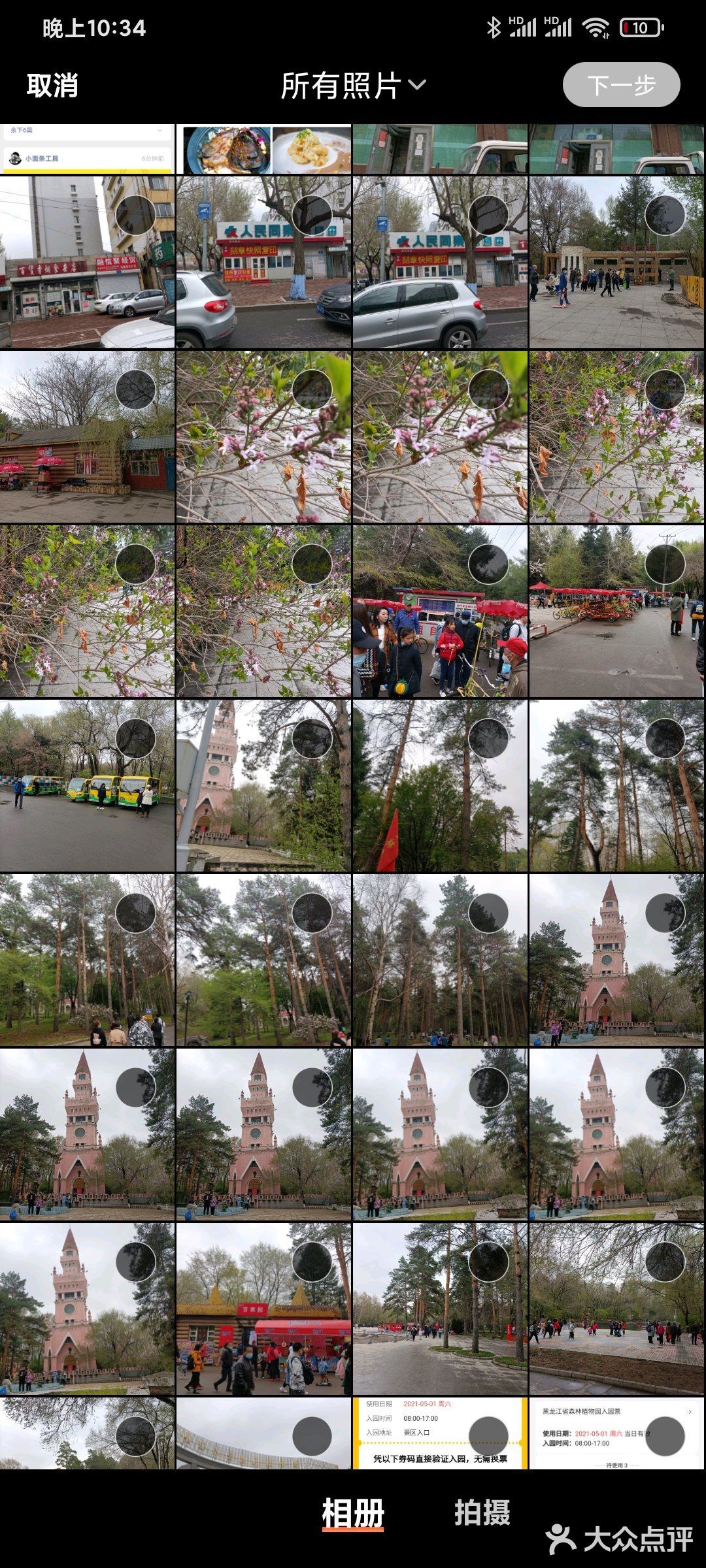Open the food dishes photo
This screenshot has width=706, height=1568.
[263, 149]
